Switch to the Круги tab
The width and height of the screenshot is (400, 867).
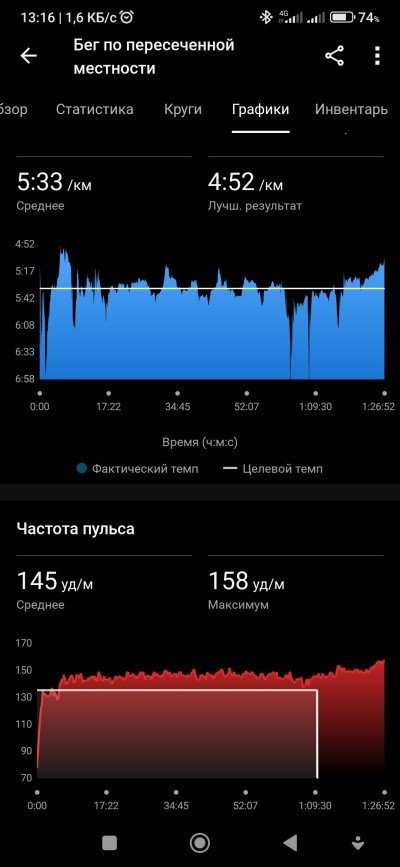point(183,109)
